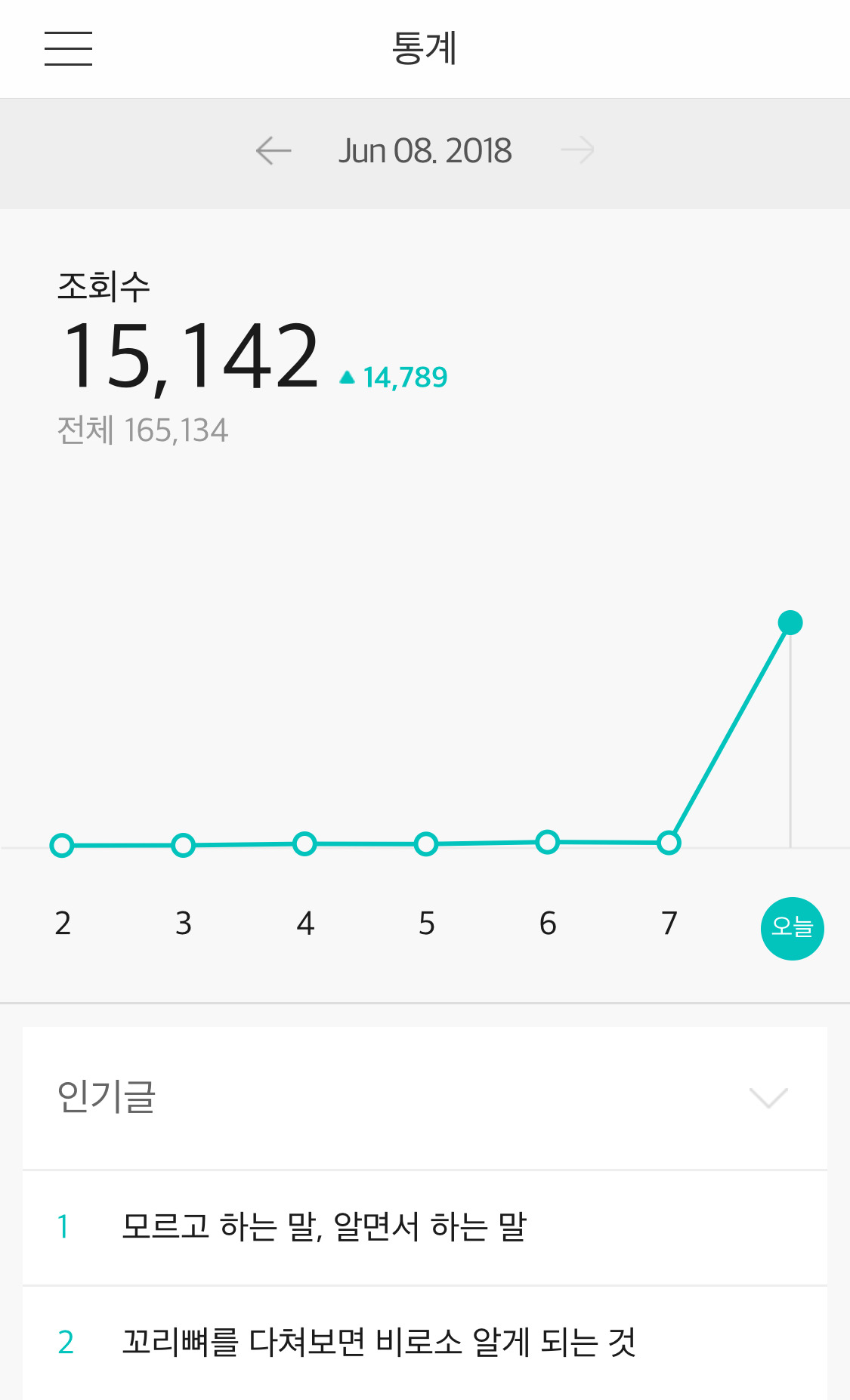Select day 2 on the chart
Viewport: 850px width, 1400px height.
tap(63, 923)
